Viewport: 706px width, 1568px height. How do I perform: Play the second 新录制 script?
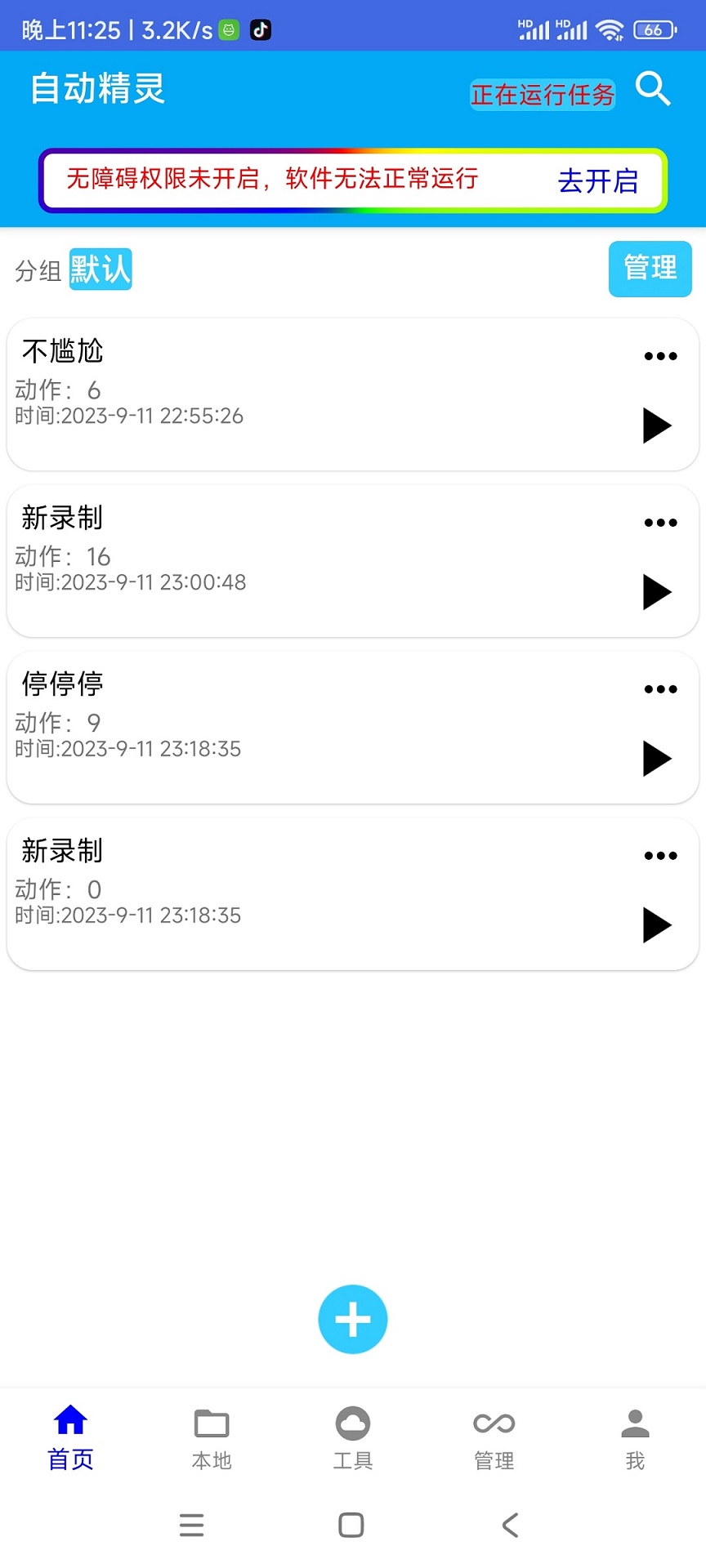coord(656,925)
